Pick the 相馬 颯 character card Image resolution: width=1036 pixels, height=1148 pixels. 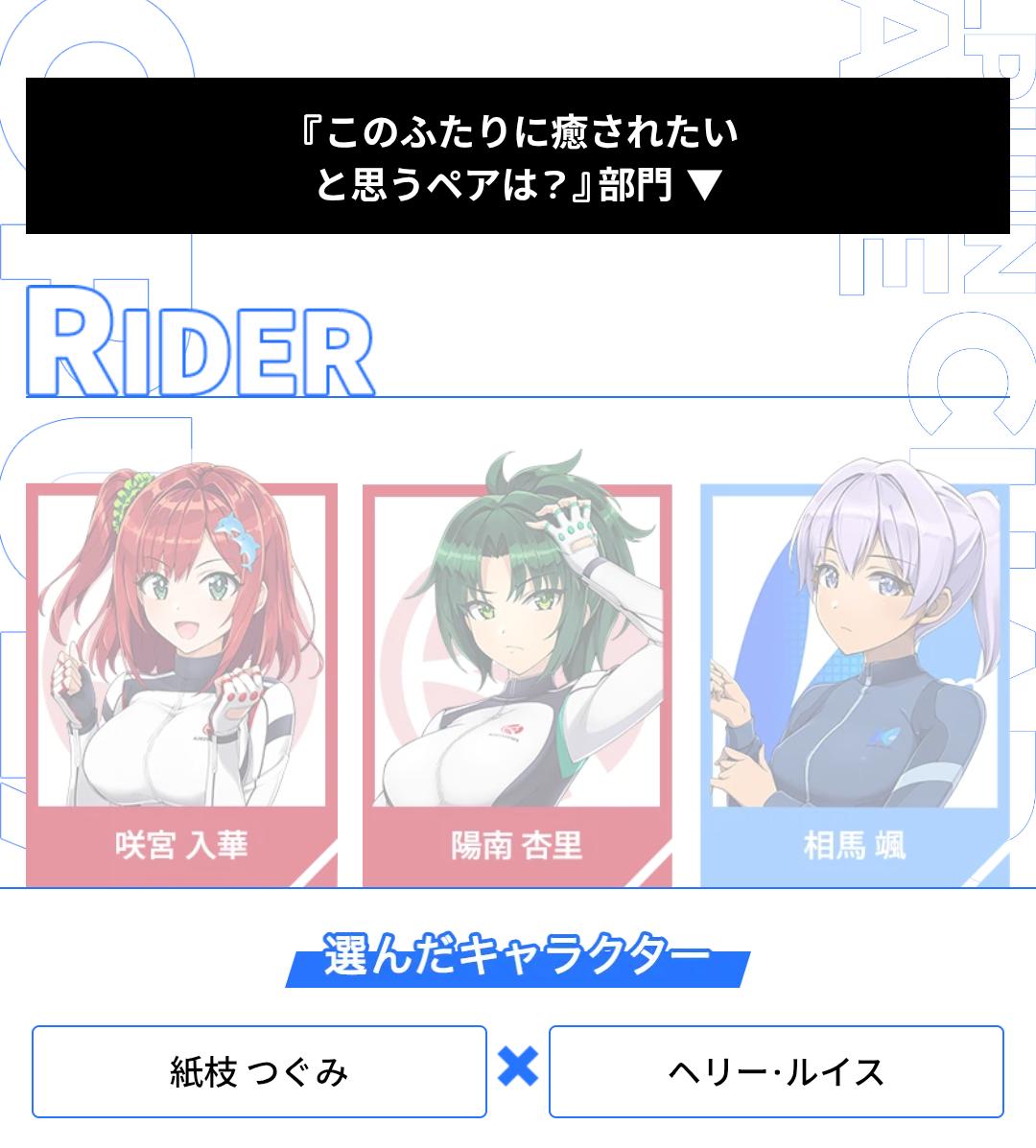[854, 683]
